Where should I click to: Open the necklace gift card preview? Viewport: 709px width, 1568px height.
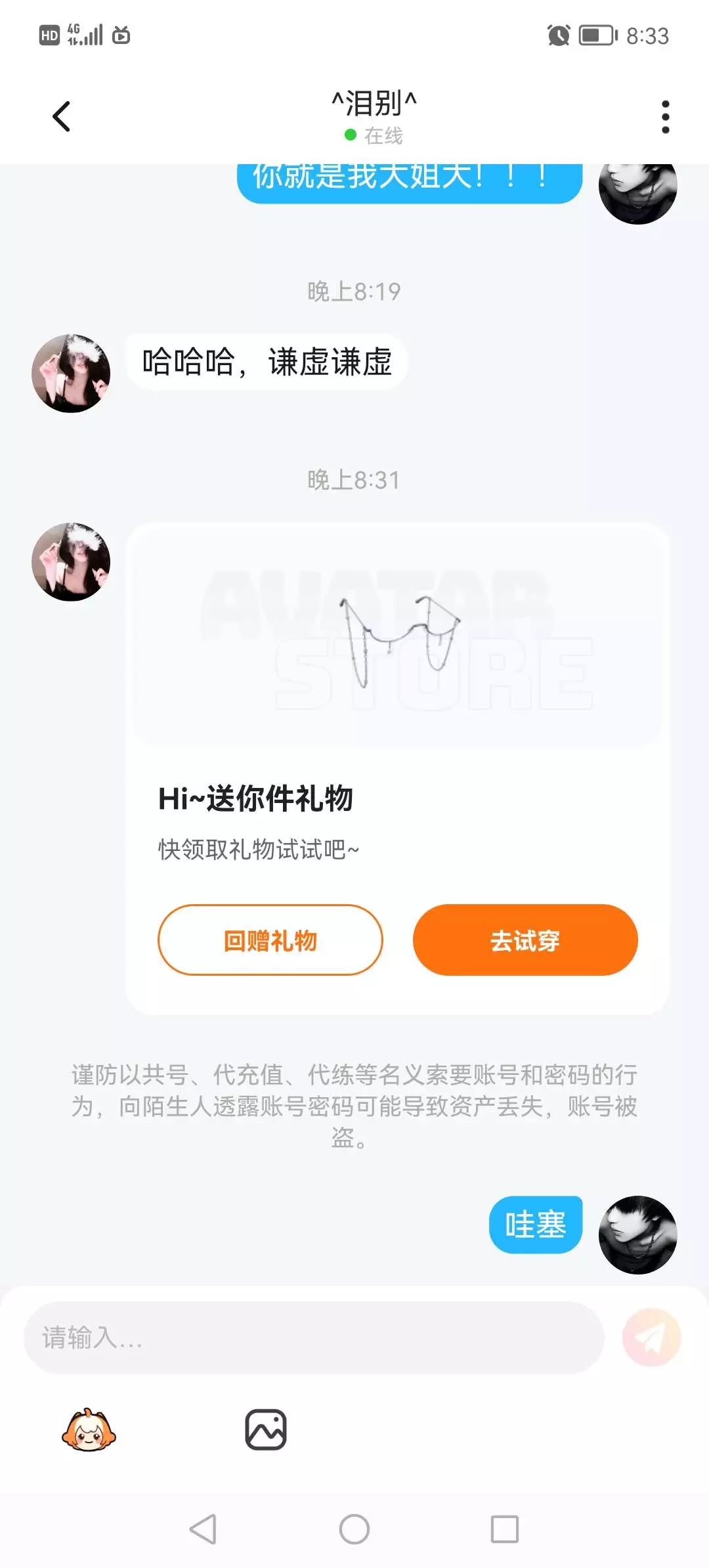pos(397,636)
